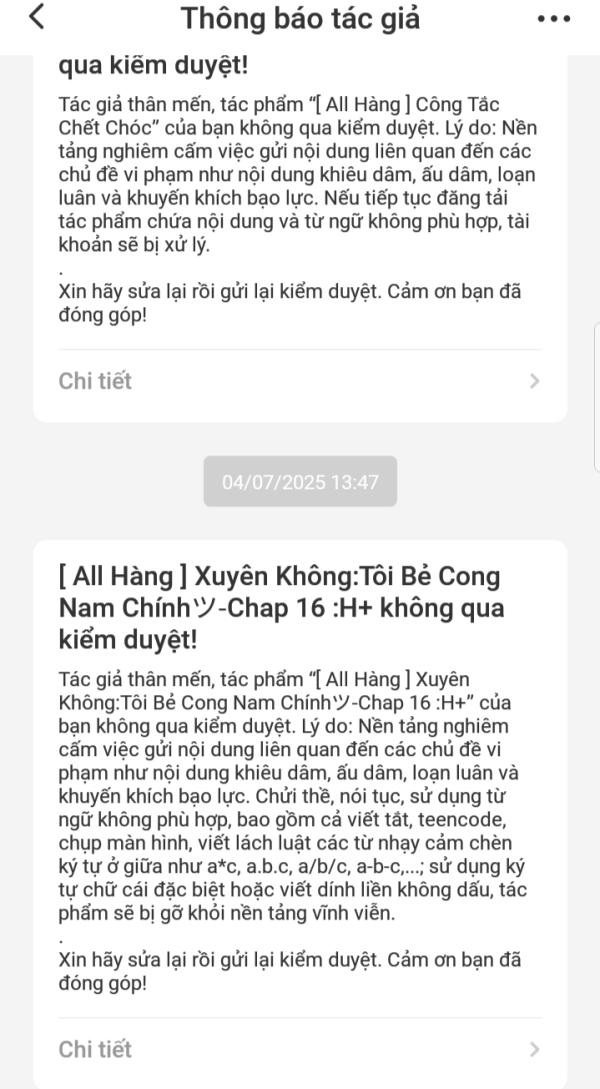Open Chi tiết for Xuyên Không Chap 16 notice
Screen dimensions: 600x1089
pos(299,1049)
